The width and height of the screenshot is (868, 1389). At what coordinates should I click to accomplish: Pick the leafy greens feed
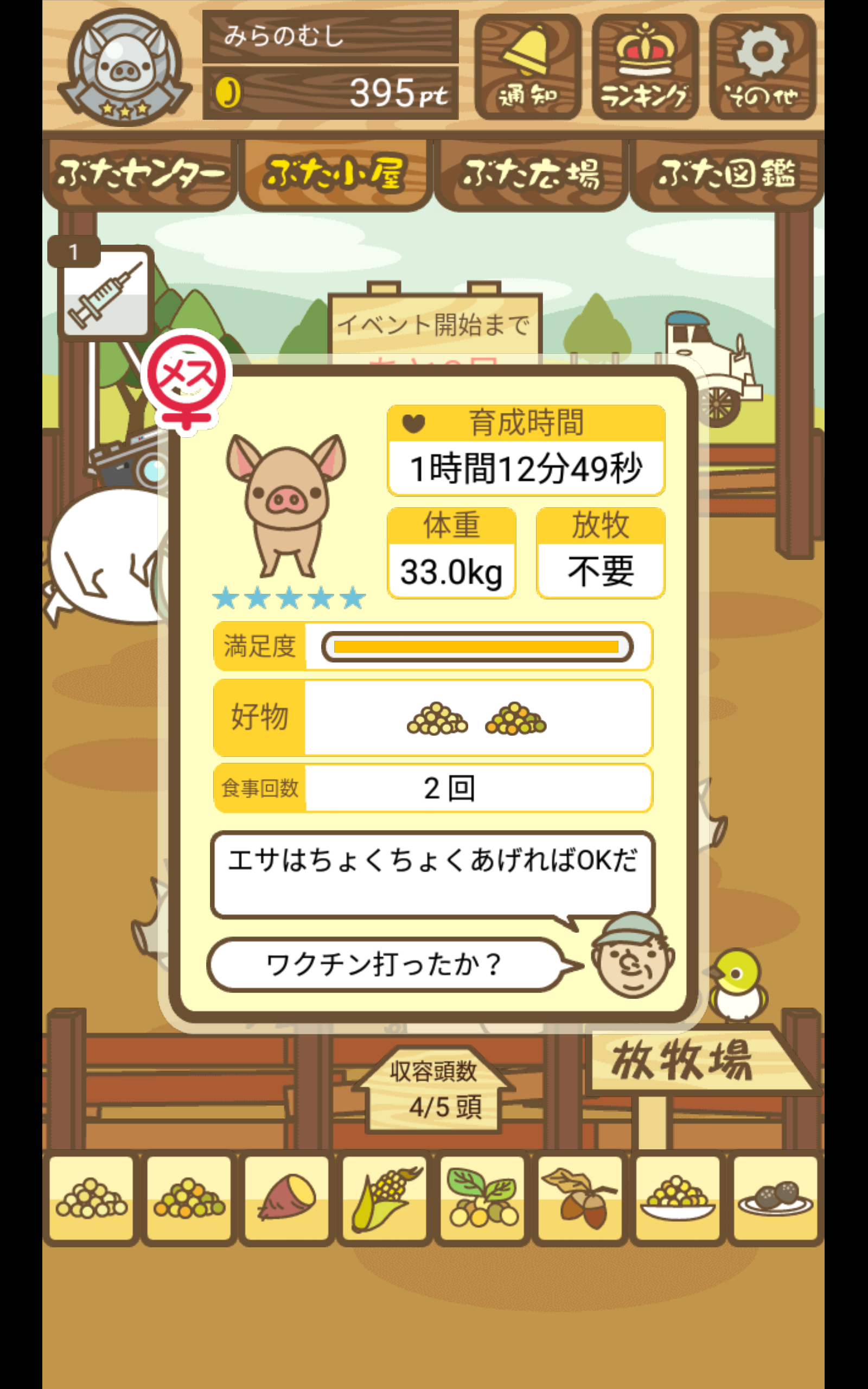(482, 1199)
